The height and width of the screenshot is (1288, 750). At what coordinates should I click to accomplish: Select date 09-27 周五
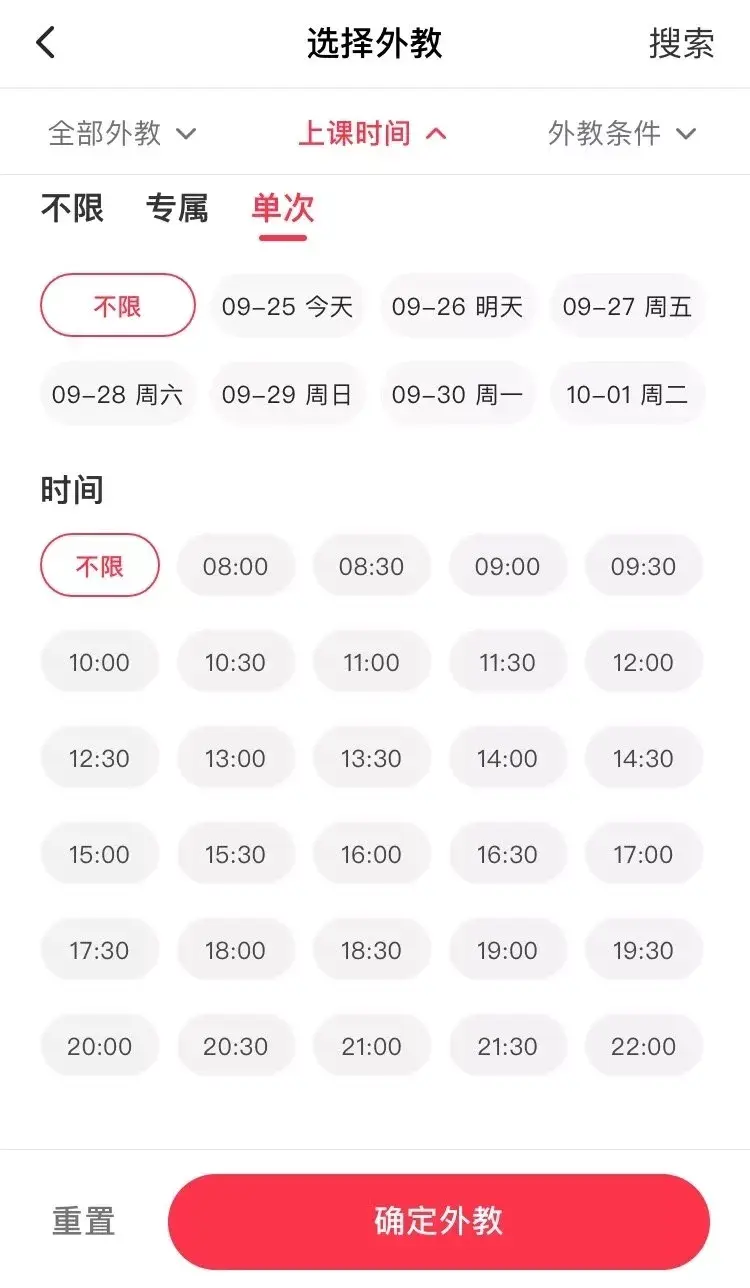(627, 306)
